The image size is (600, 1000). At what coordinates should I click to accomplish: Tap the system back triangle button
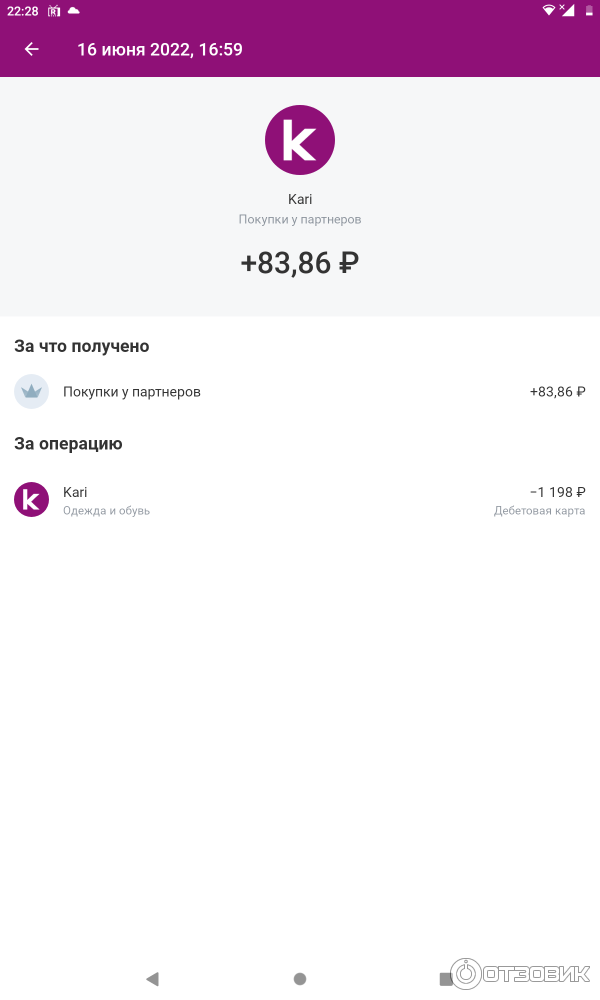152,979
